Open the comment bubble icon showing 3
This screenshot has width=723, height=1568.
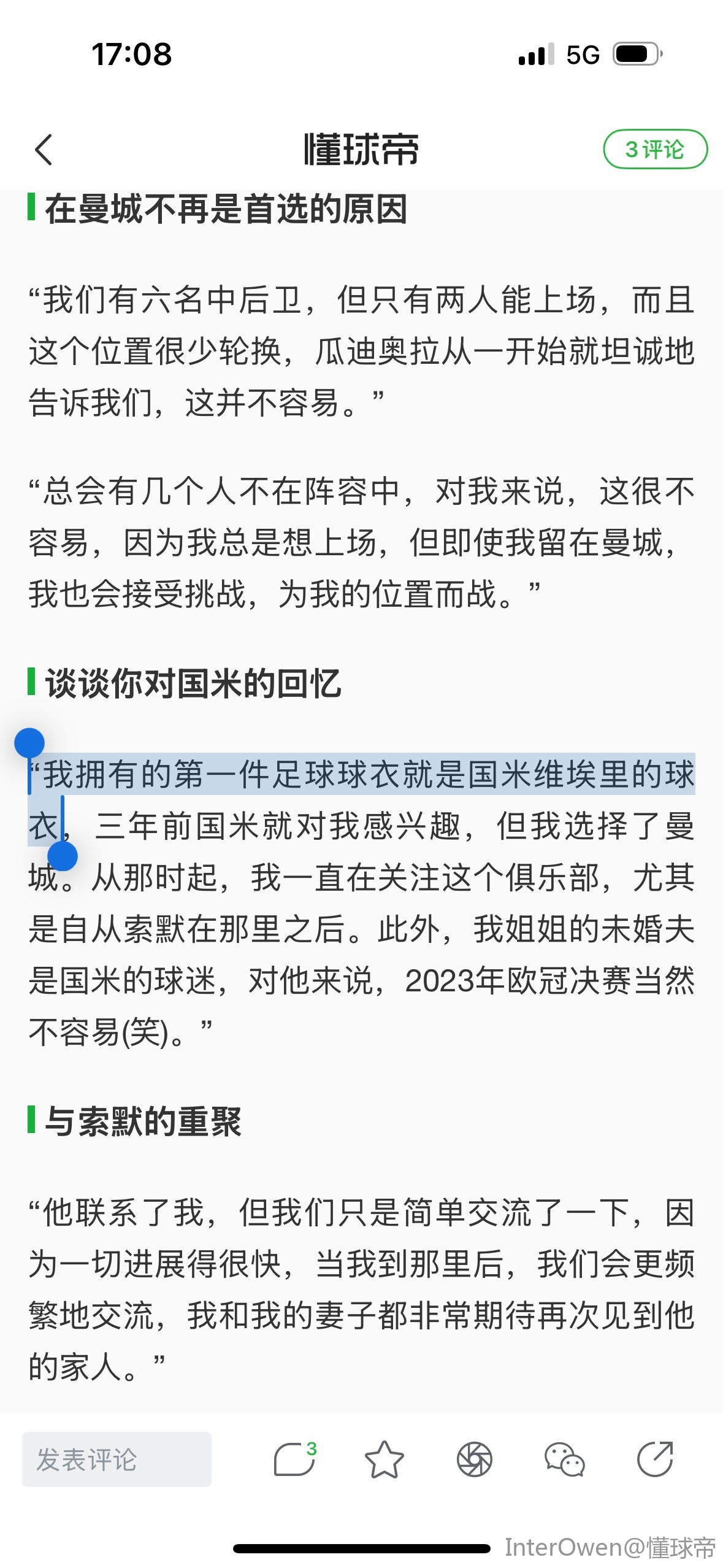pyautogui.click(x=296, y=1459)
